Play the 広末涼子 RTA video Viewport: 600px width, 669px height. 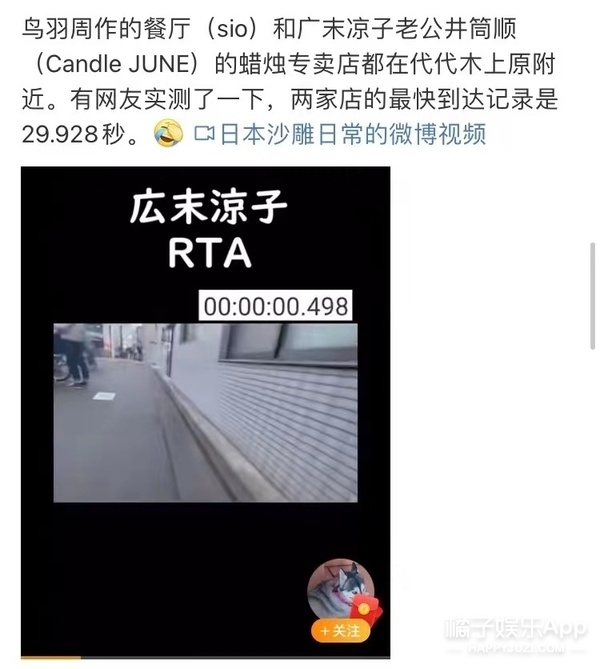pyautogui.click(x=206, y=412)
